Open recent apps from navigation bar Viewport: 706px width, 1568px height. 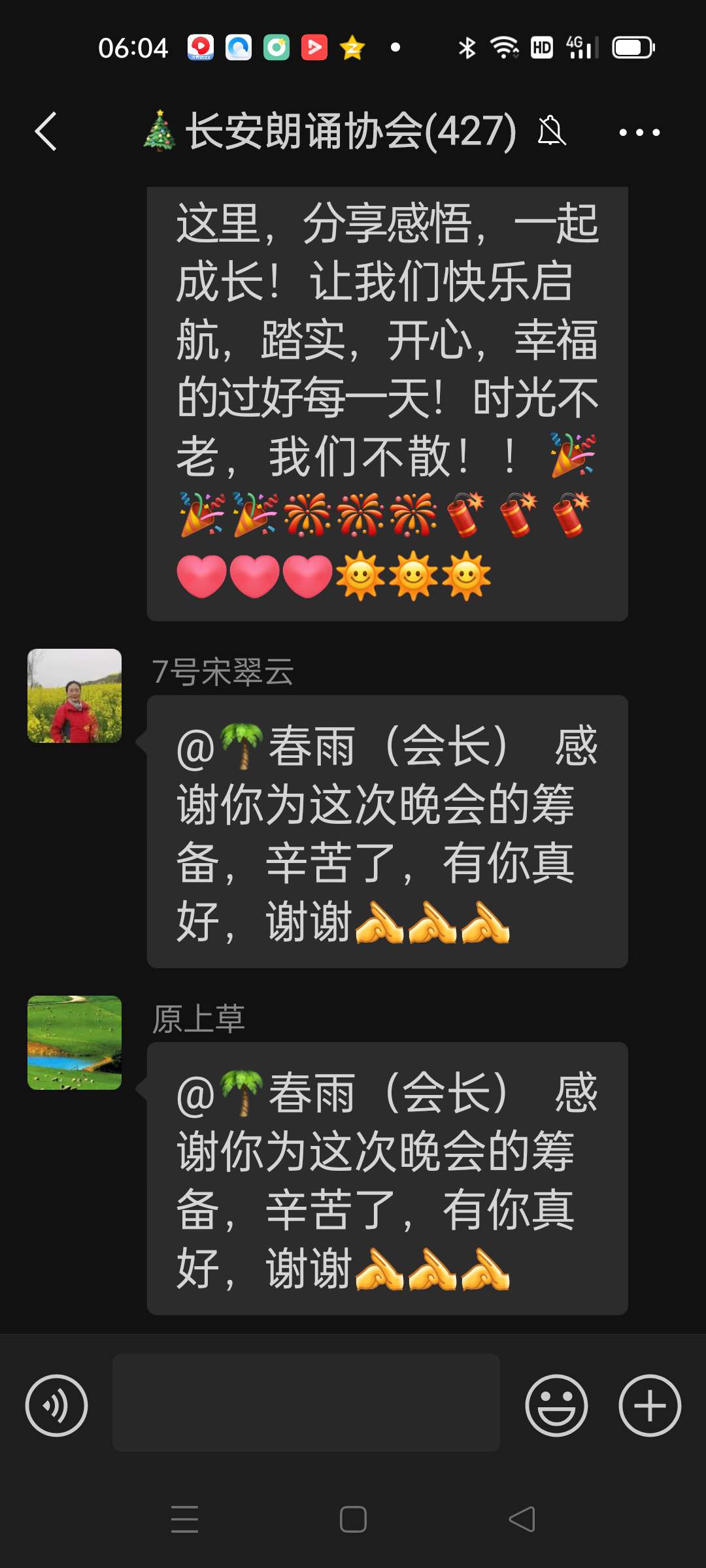[184, 1519]
